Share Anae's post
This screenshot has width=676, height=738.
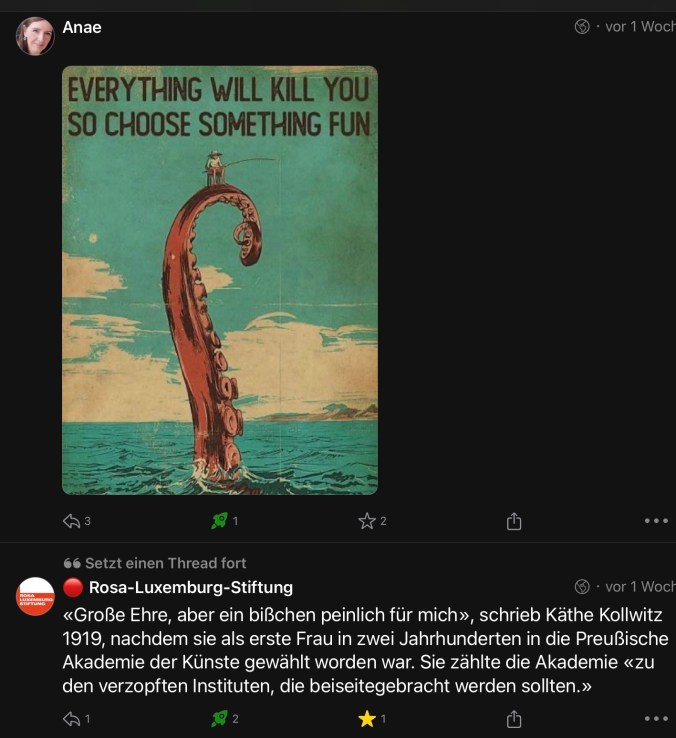coord(514,521)
